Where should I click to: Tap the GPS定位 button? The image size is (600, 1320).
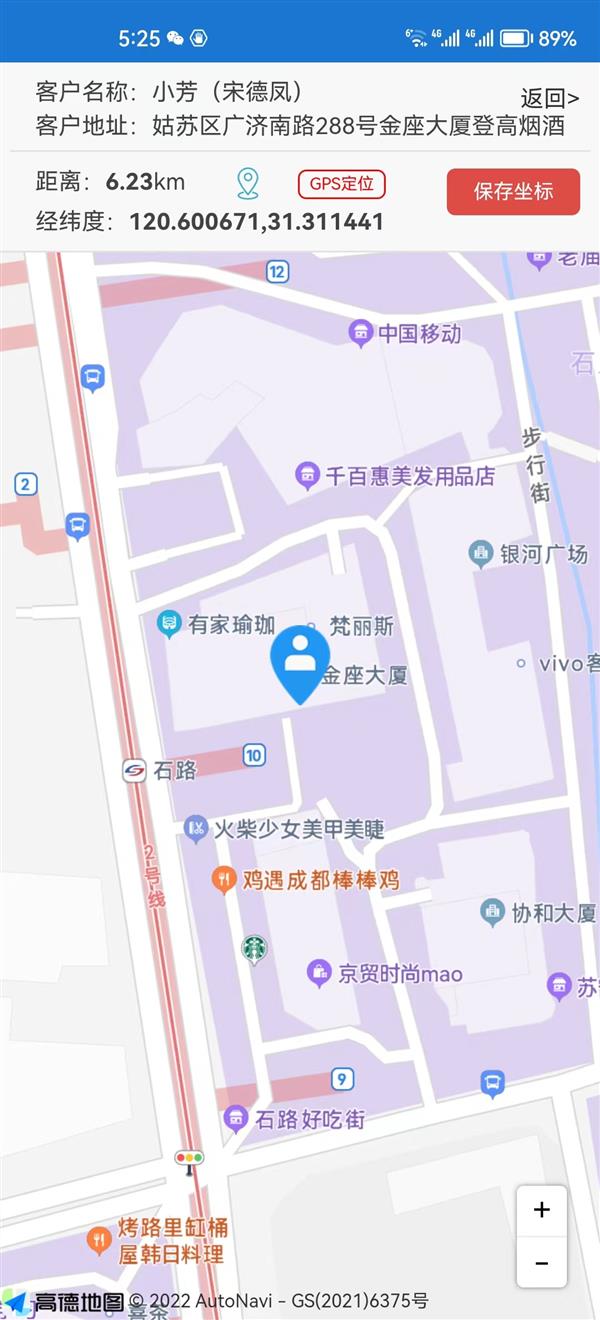(x=341, y=184)
